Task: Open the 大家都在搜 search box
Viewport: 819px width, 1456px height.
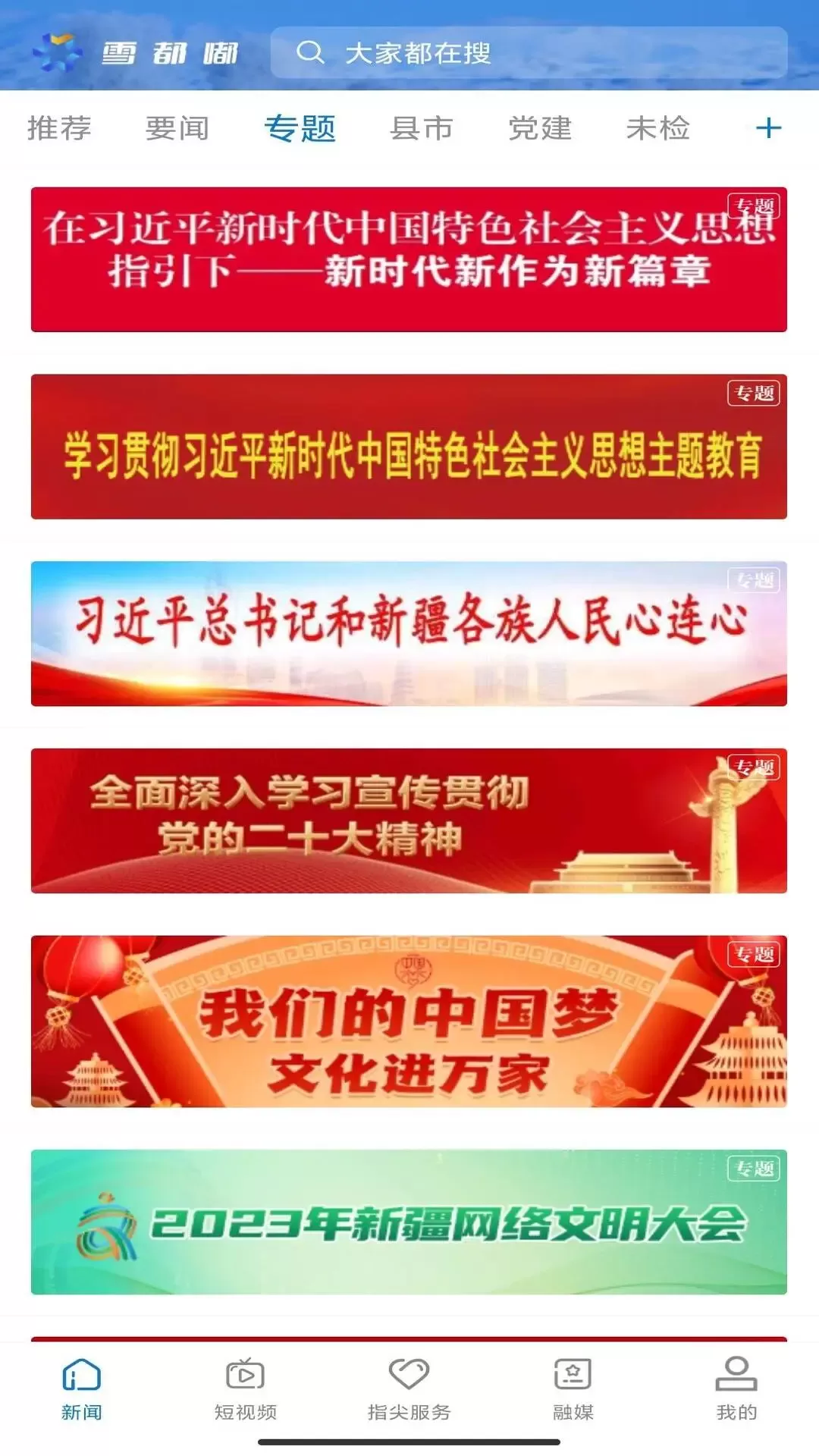Action: pyautogui.click(x=528, y=53)
